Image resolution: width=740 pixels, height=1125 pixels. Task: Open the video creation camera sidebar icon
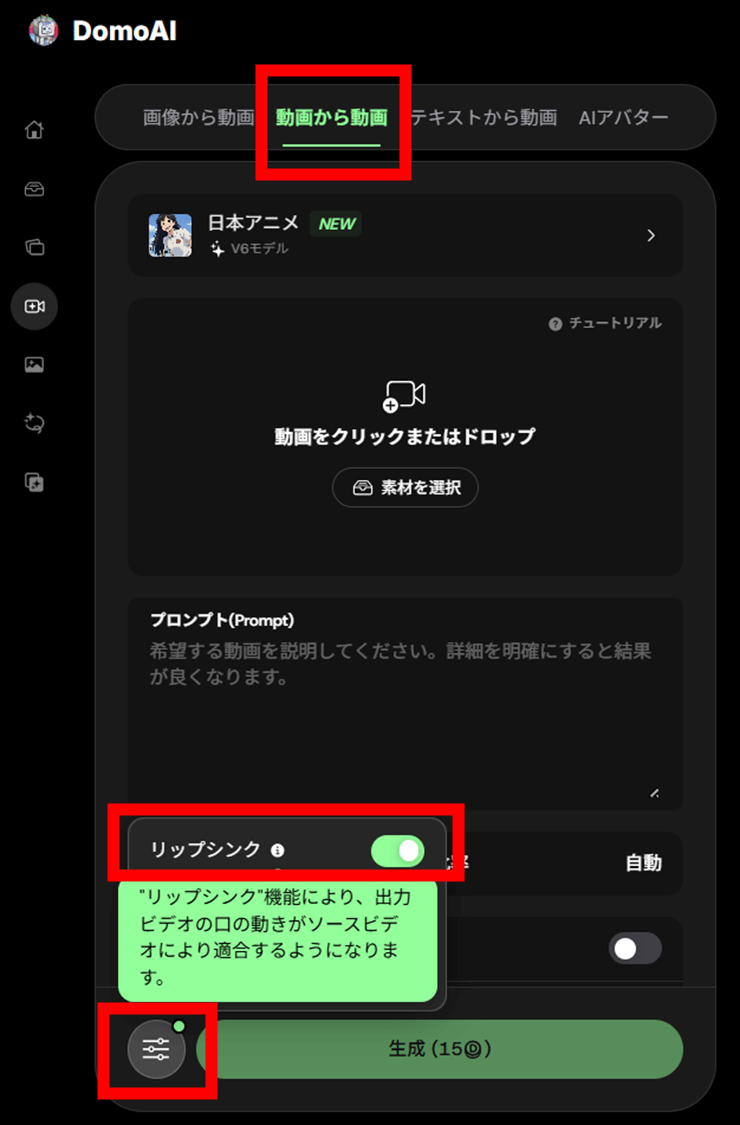pos(34,307)
